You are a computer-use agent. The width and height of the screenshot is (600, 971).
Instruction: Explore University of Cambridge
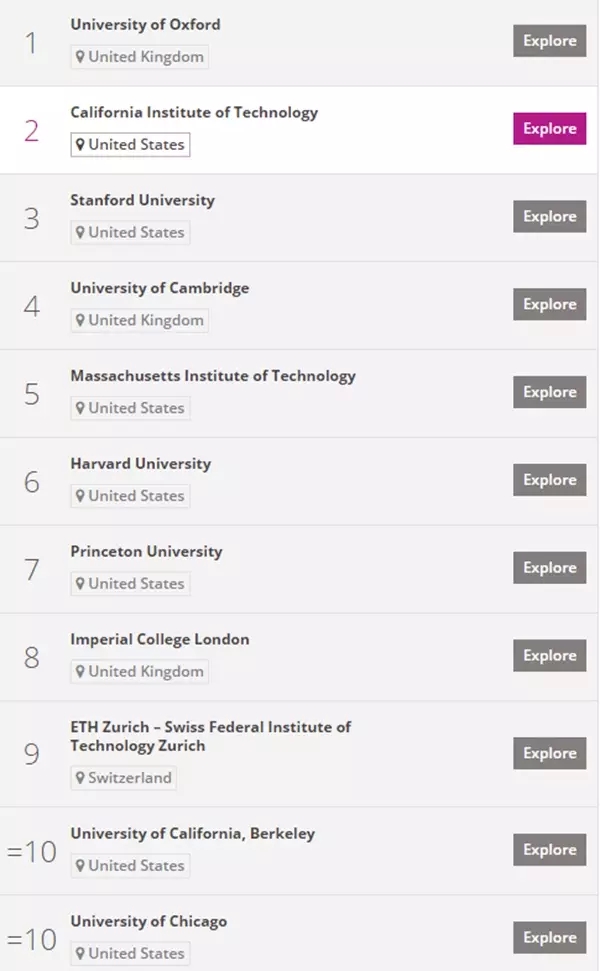(x=549, y=305)
